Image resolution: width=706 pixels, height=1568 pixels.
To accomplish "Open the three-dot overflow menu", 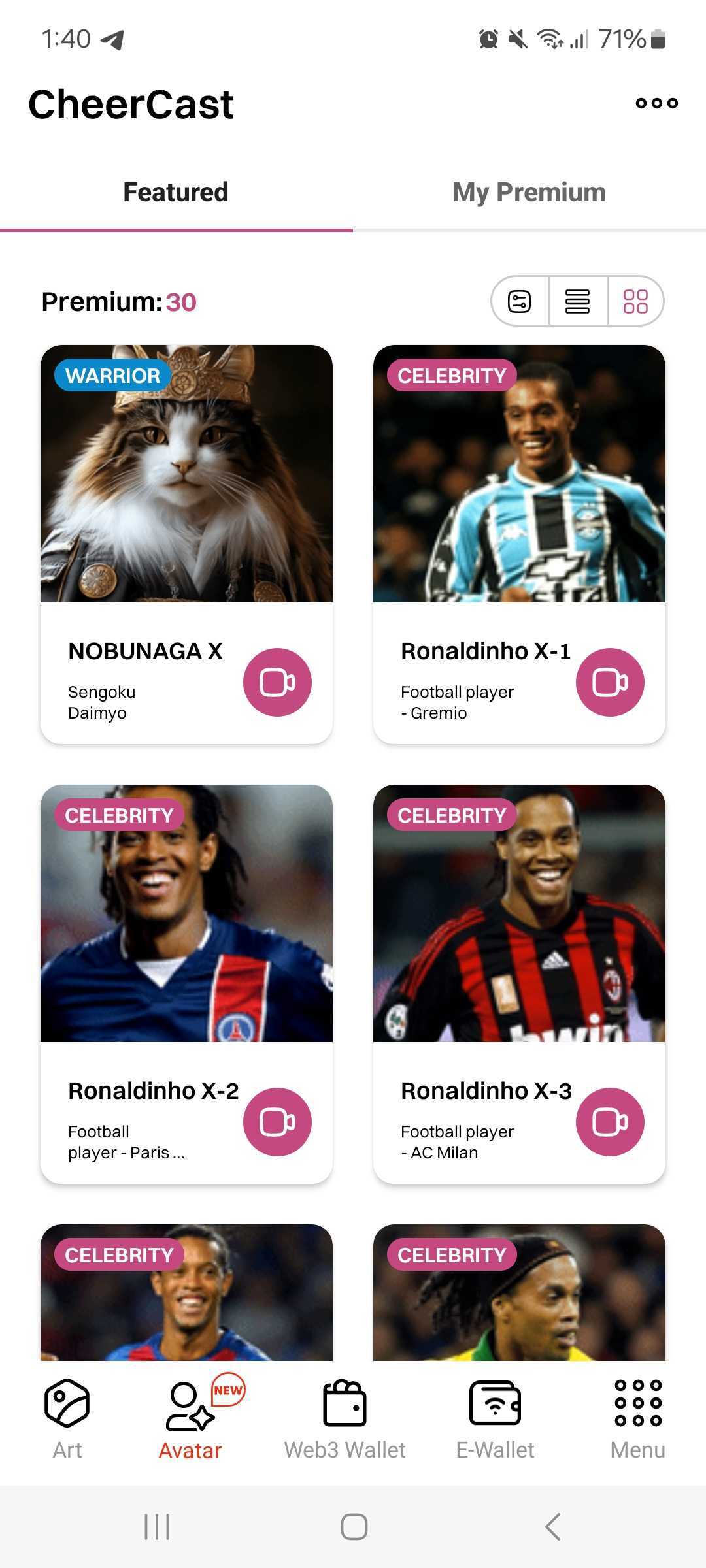I will 656,103.
